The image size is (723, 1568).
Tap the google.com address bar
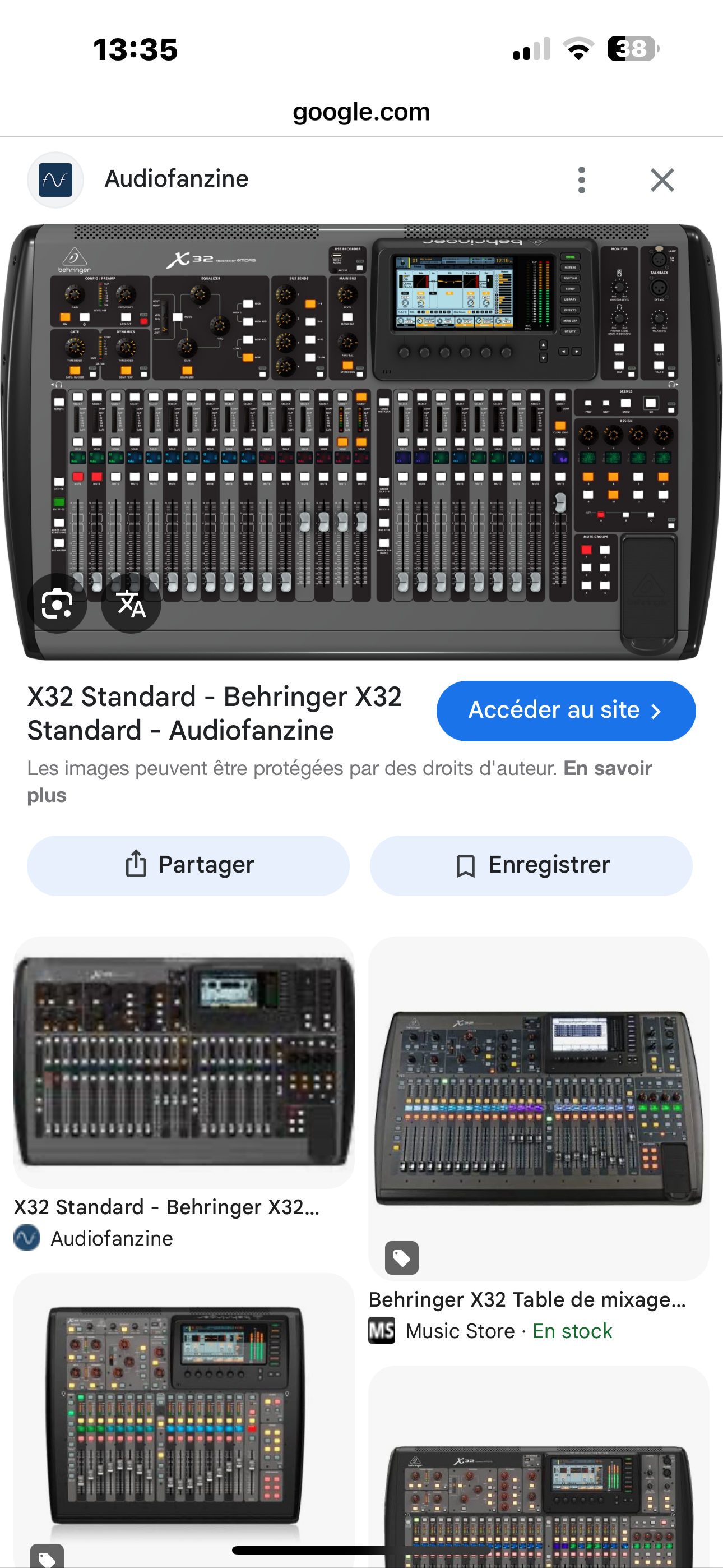pyautogui.click(x=361, y=112)
